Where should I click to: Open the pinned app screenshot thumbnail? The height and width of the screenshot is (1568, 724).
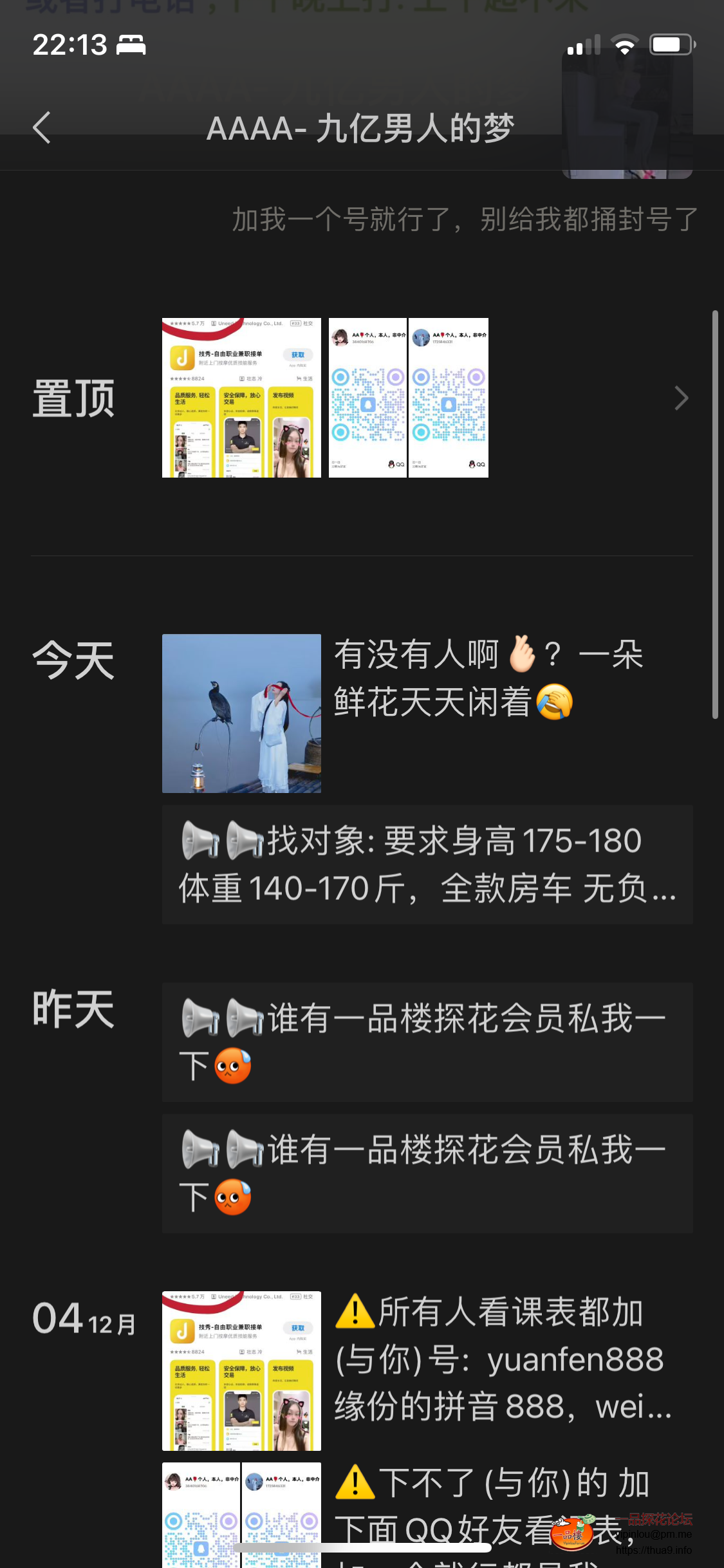click(x=241, y=398)
